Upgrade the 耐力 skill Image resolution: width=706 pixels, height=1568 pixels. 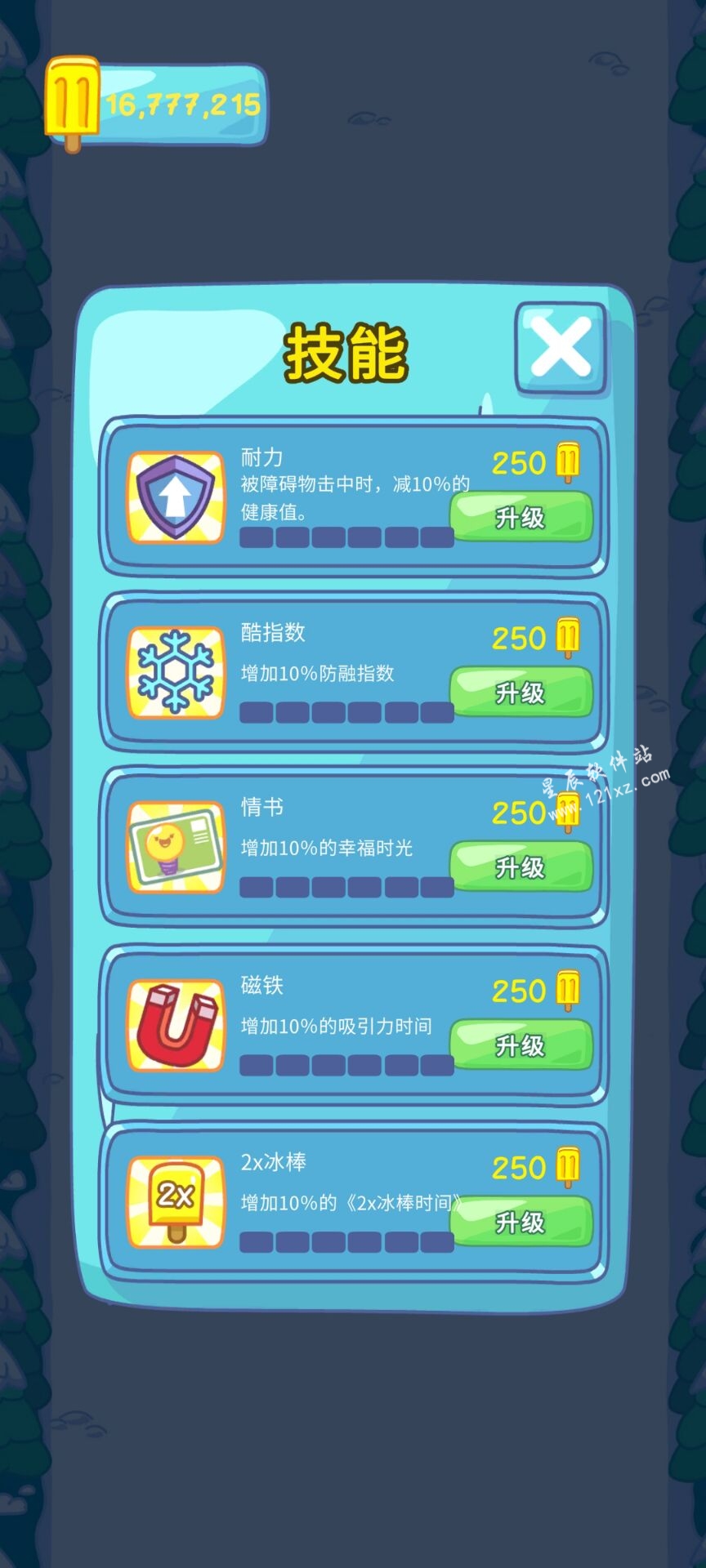pyautogui.click(x=521, y=517)
